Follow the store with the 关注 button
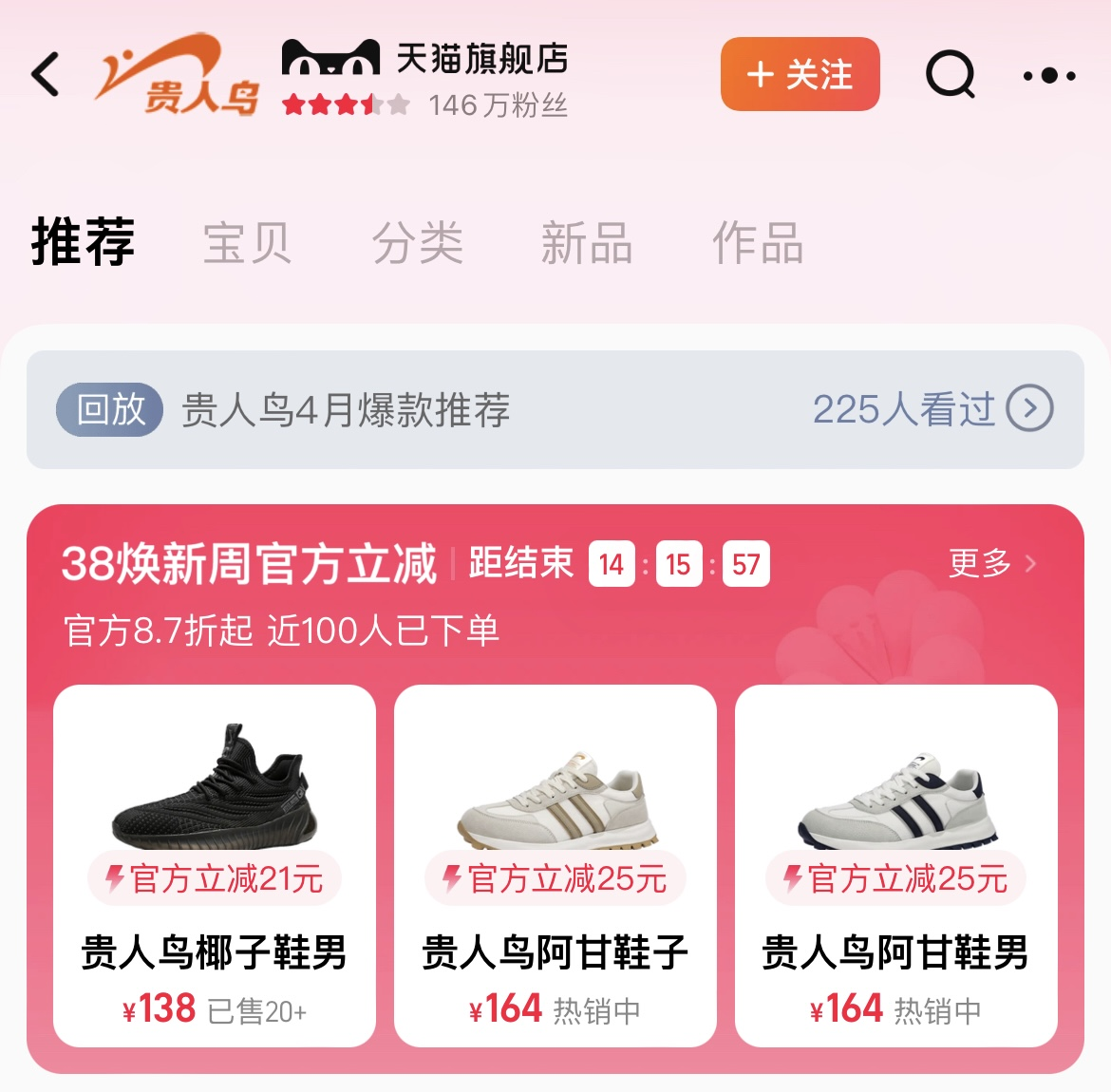 (x=800, y=74)
